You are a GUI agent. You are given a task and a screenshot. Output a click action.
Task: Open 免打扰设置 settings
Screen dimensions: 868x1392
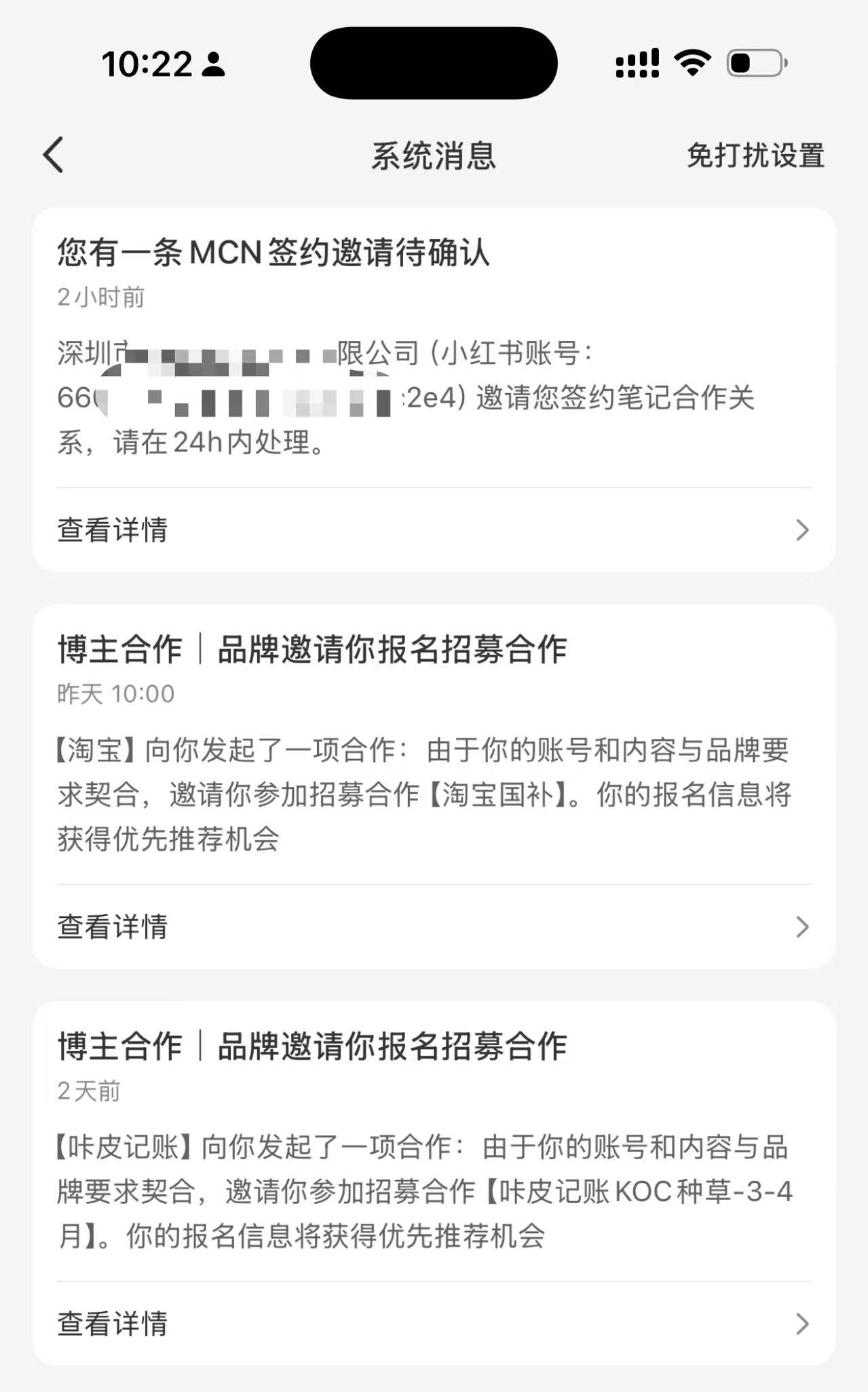(755, 155)
